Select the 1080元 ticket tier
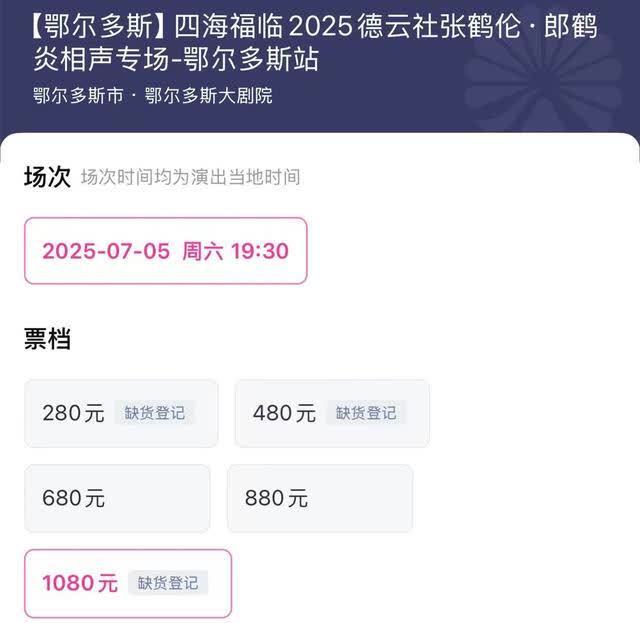This screenshot has height=623, width=640. click(x=128, y=583)
